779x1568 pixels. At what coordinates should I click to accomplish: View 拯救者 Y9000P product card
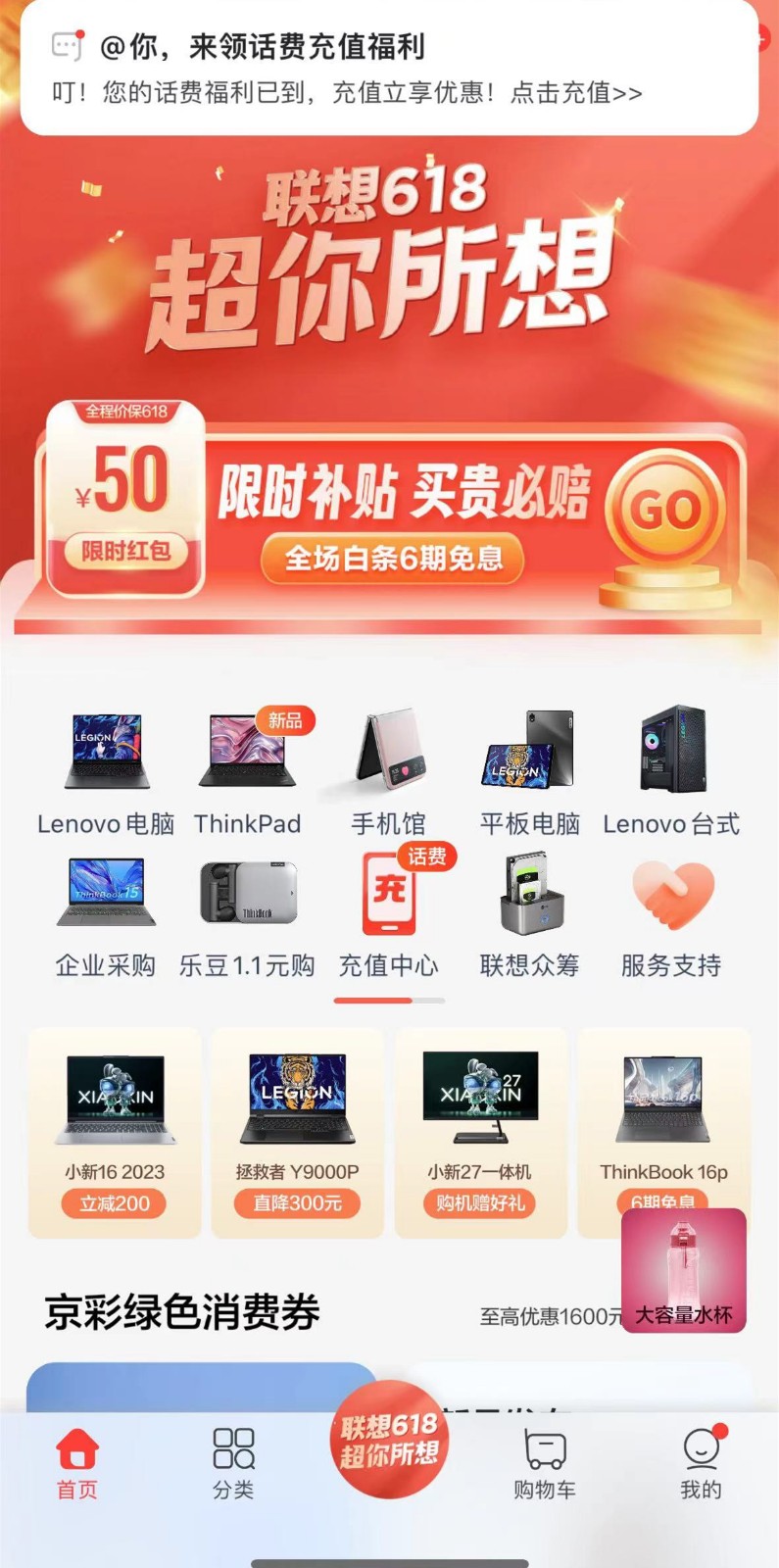point(297,1132)
